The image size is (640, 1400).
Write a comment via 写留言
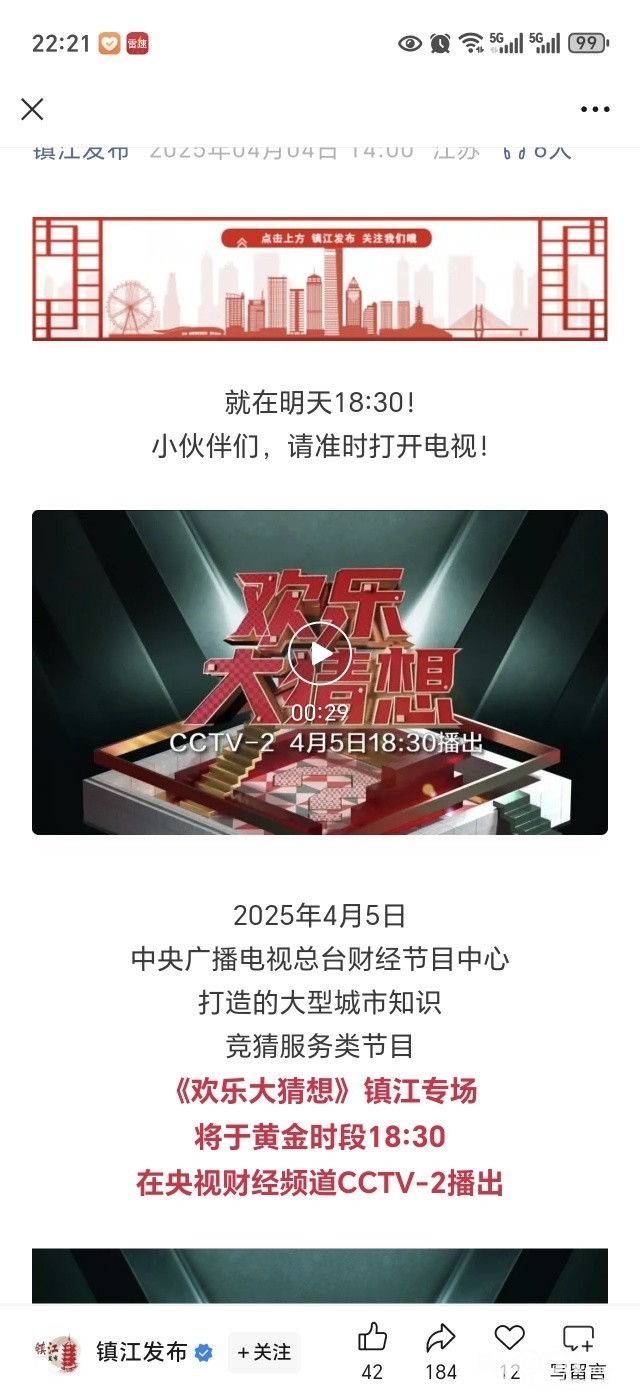click(578, 1348)
